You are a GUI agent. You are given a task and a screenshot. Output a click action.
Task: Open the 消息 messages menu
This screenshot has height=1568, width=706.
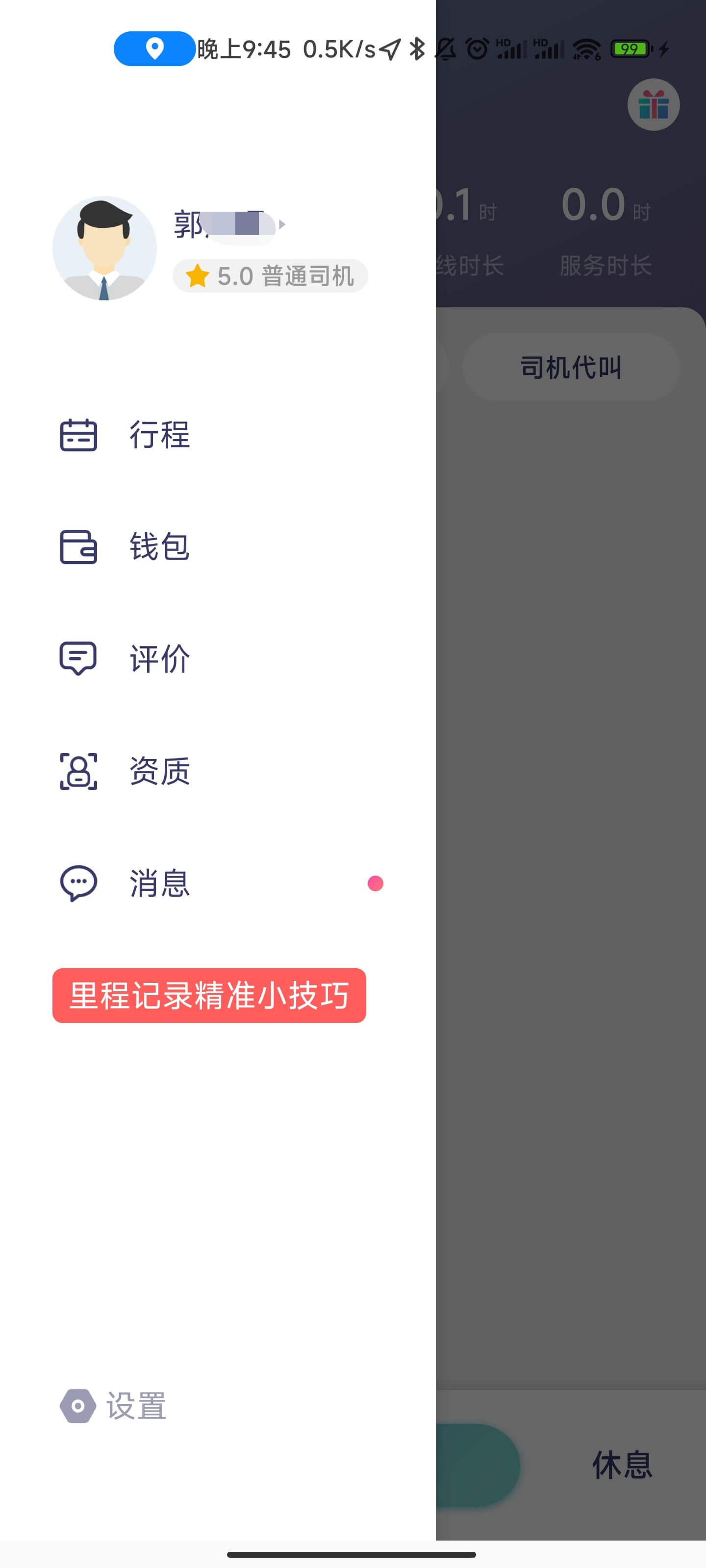[x=159, y=883]
